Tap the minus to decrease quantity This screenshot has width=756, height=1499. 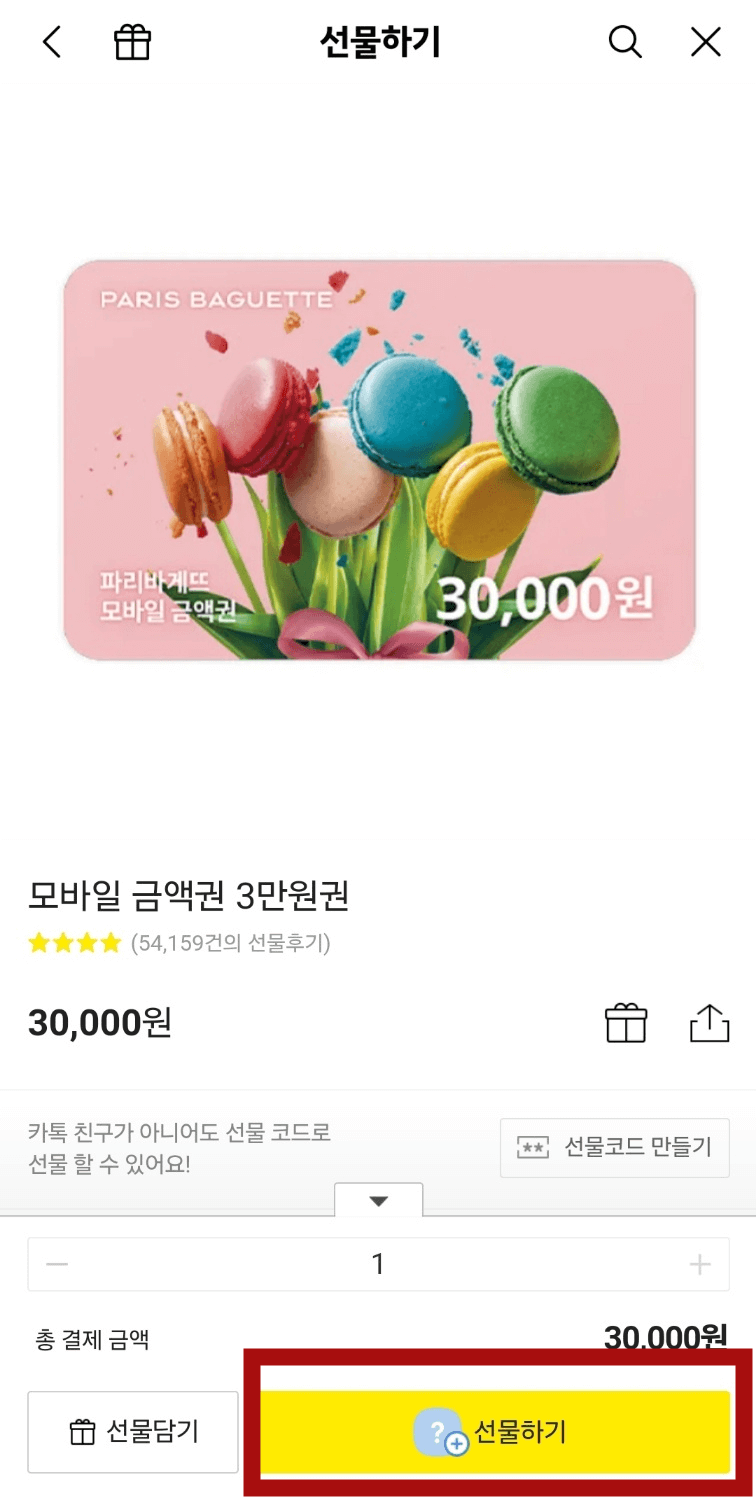[57, 1263]
